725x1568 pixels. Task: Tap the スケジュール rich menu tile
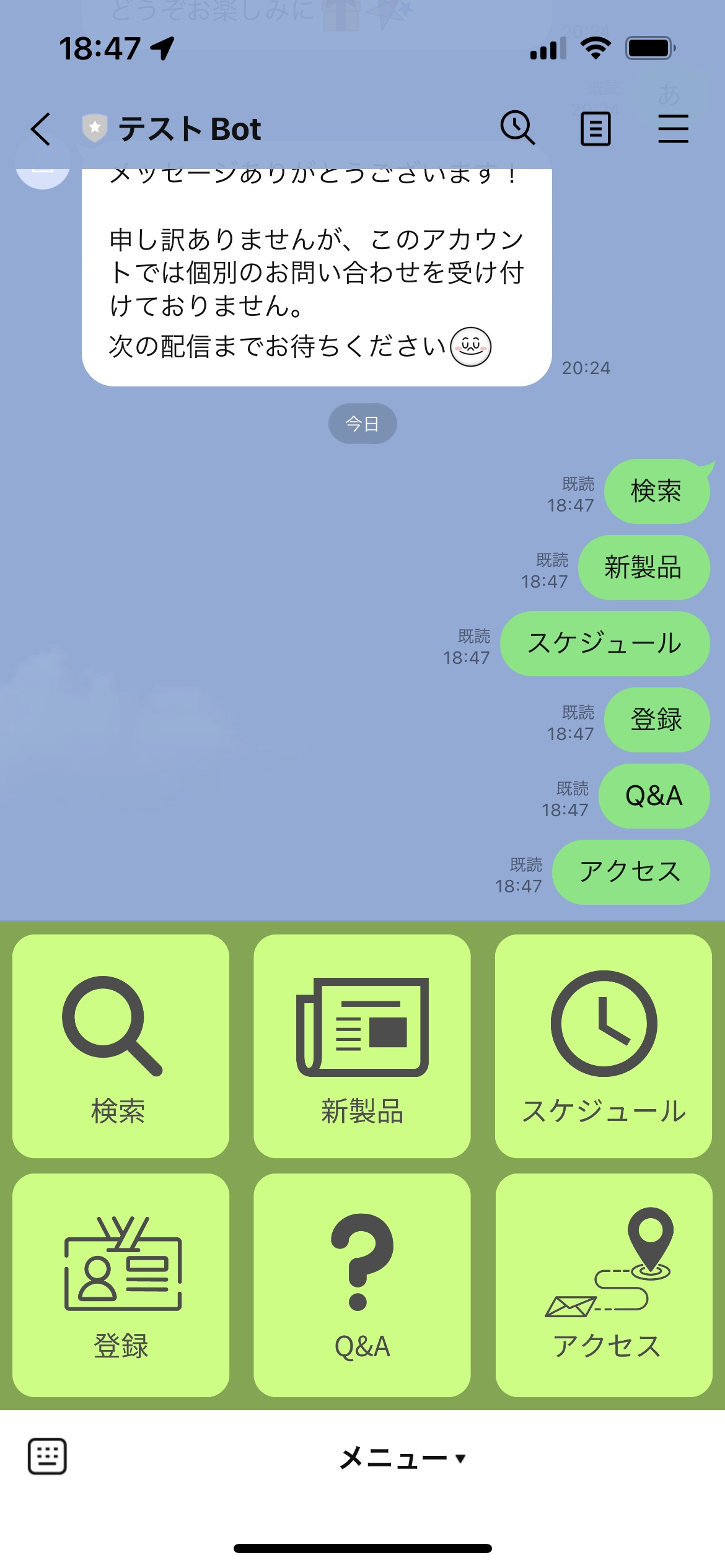[603, 1046]
